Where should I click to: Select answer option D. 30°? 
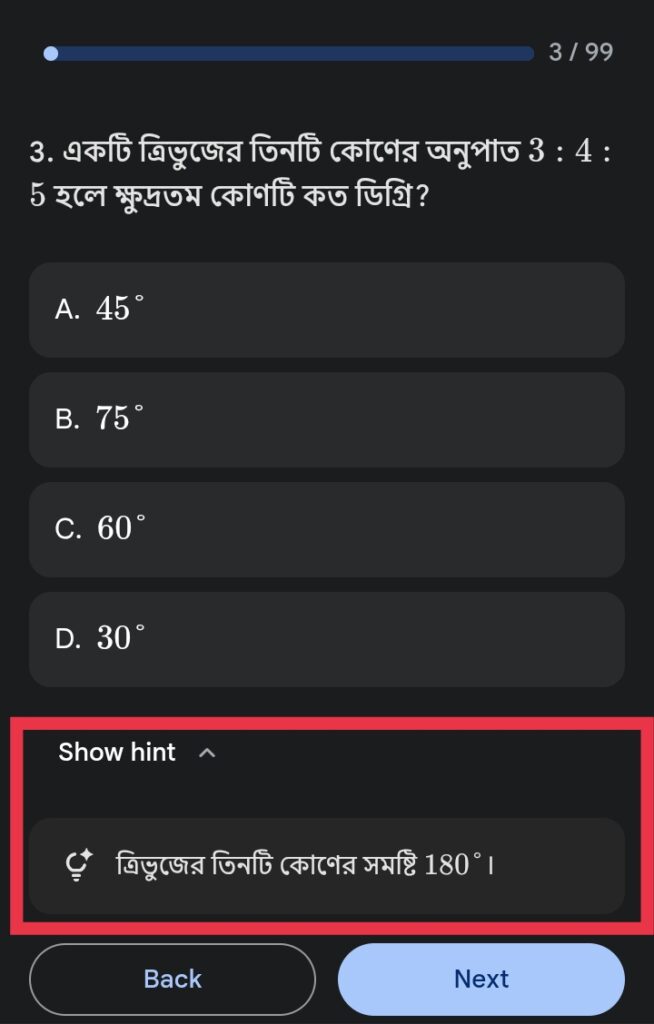(x=326, y=639)
